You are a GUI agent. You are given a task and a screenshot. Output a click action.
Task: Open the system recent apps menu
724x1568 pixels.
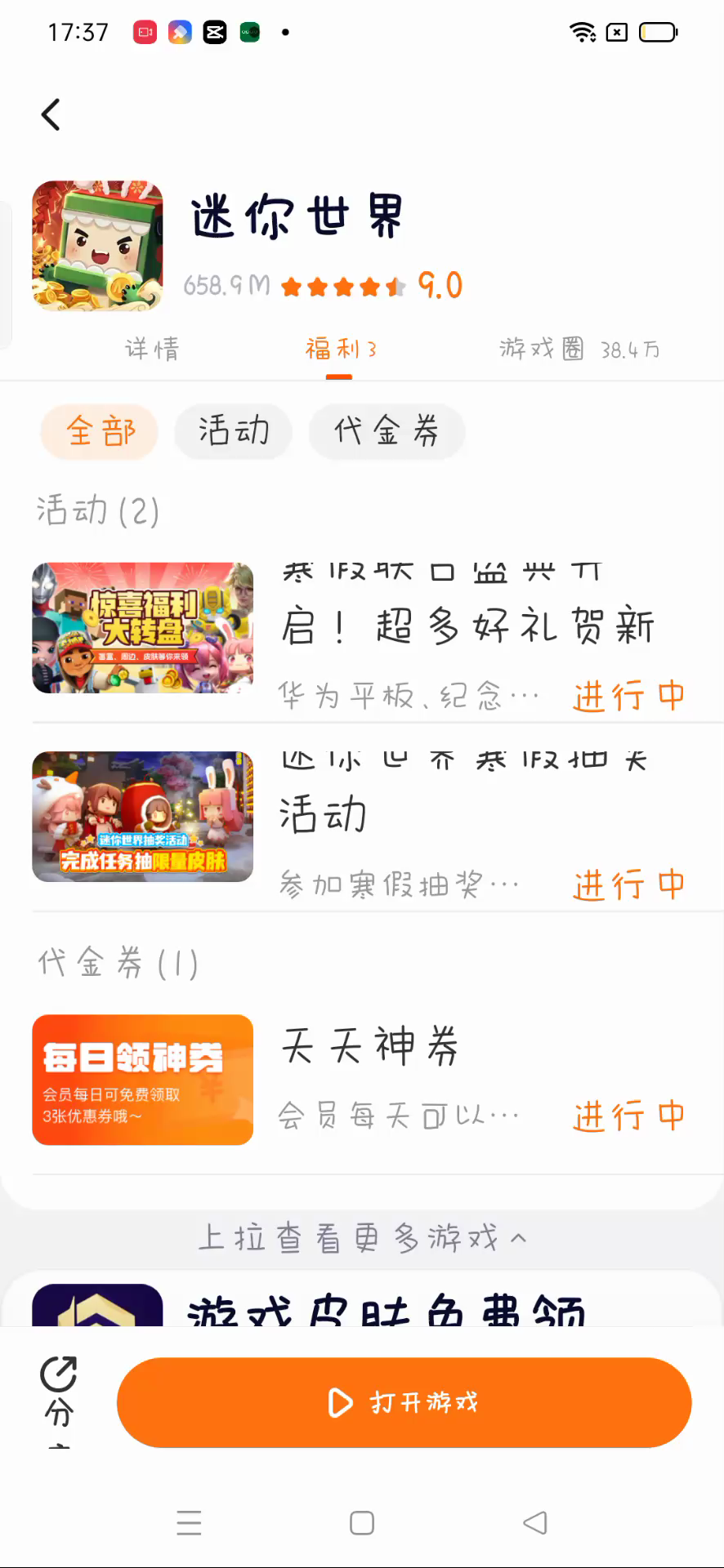[189, 1523]
